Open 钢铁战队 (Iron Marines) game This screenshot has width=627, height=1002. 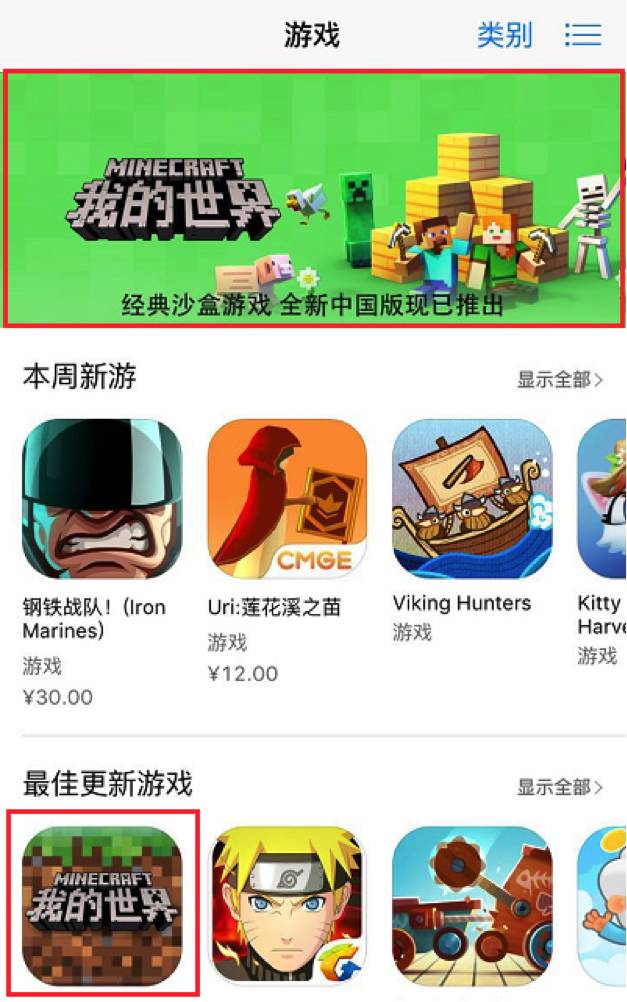click(102, 498)
